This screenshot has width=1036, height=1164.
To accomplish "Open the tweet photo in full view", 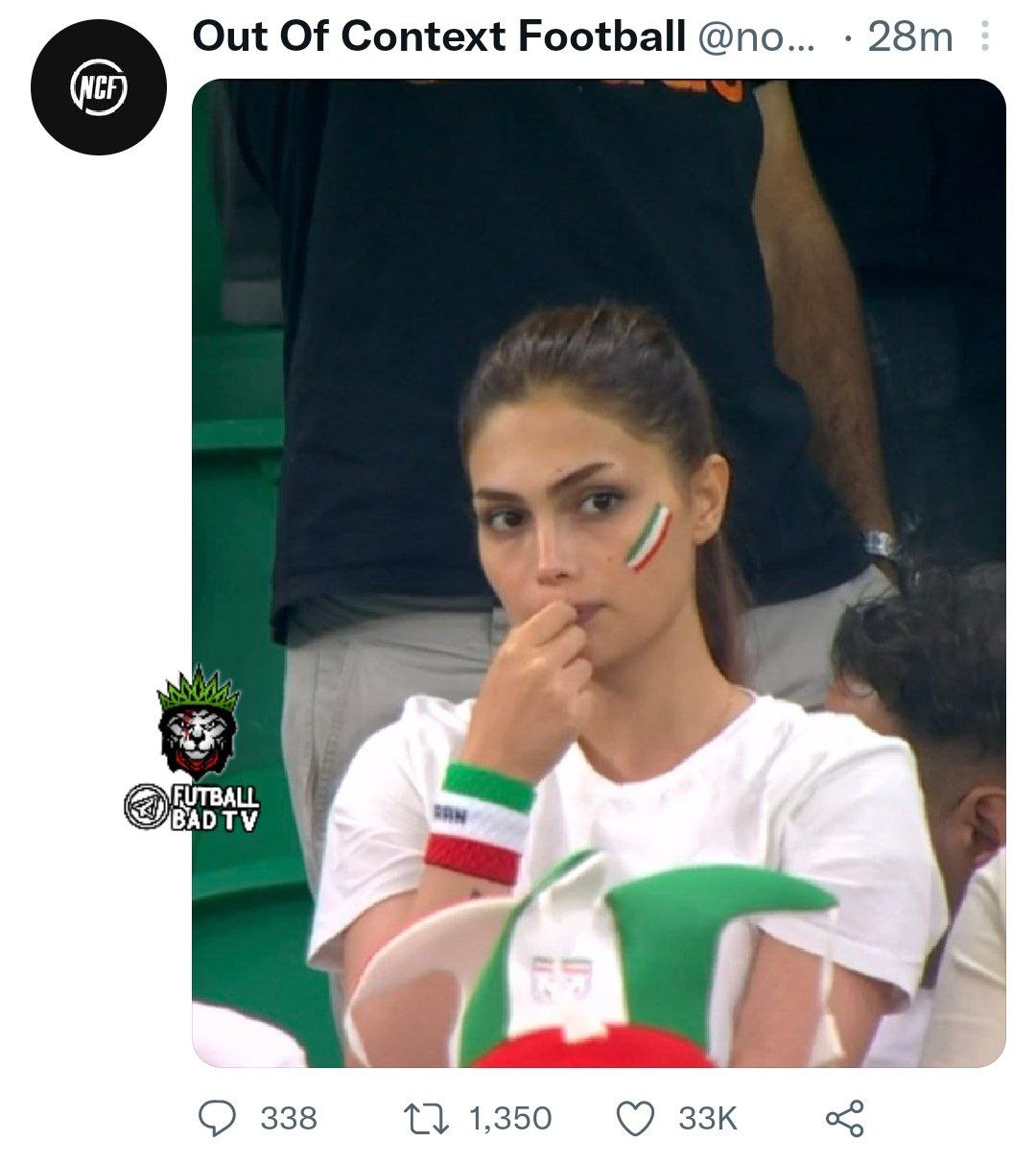I will [x=599, y=573].
